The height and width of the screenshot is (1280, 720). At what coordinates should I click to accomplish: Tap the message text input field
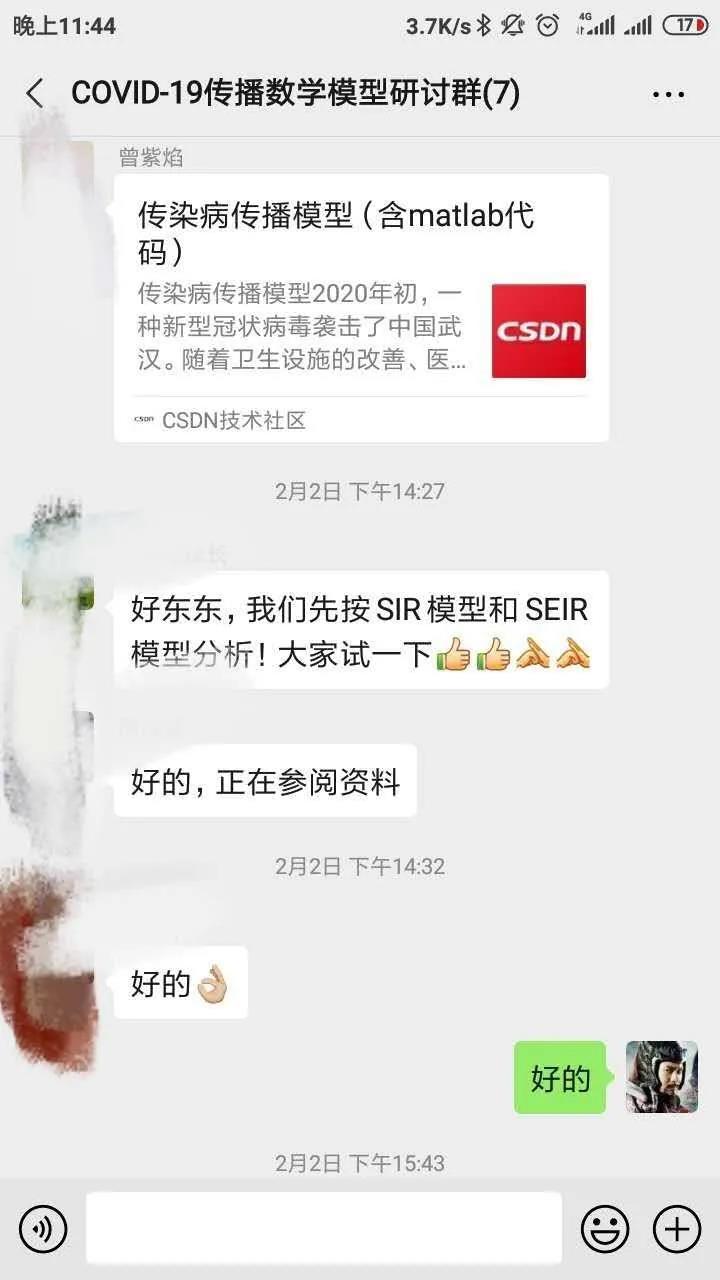coord(323,1228)
